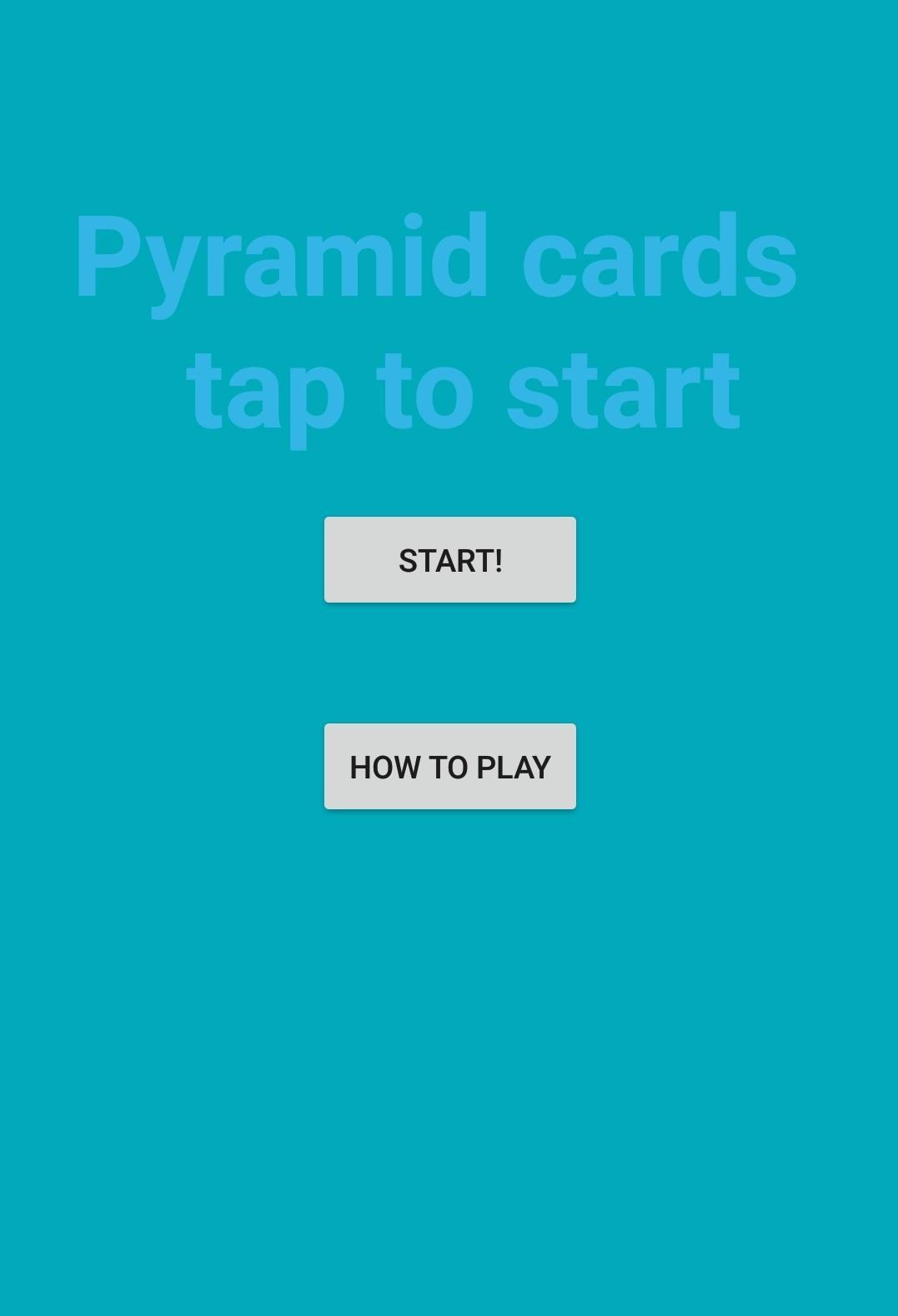This screenshot has height=1316, width=898.
Task: Tap 'tap to start' subtitle label
Action: click(x=466, y=388)
